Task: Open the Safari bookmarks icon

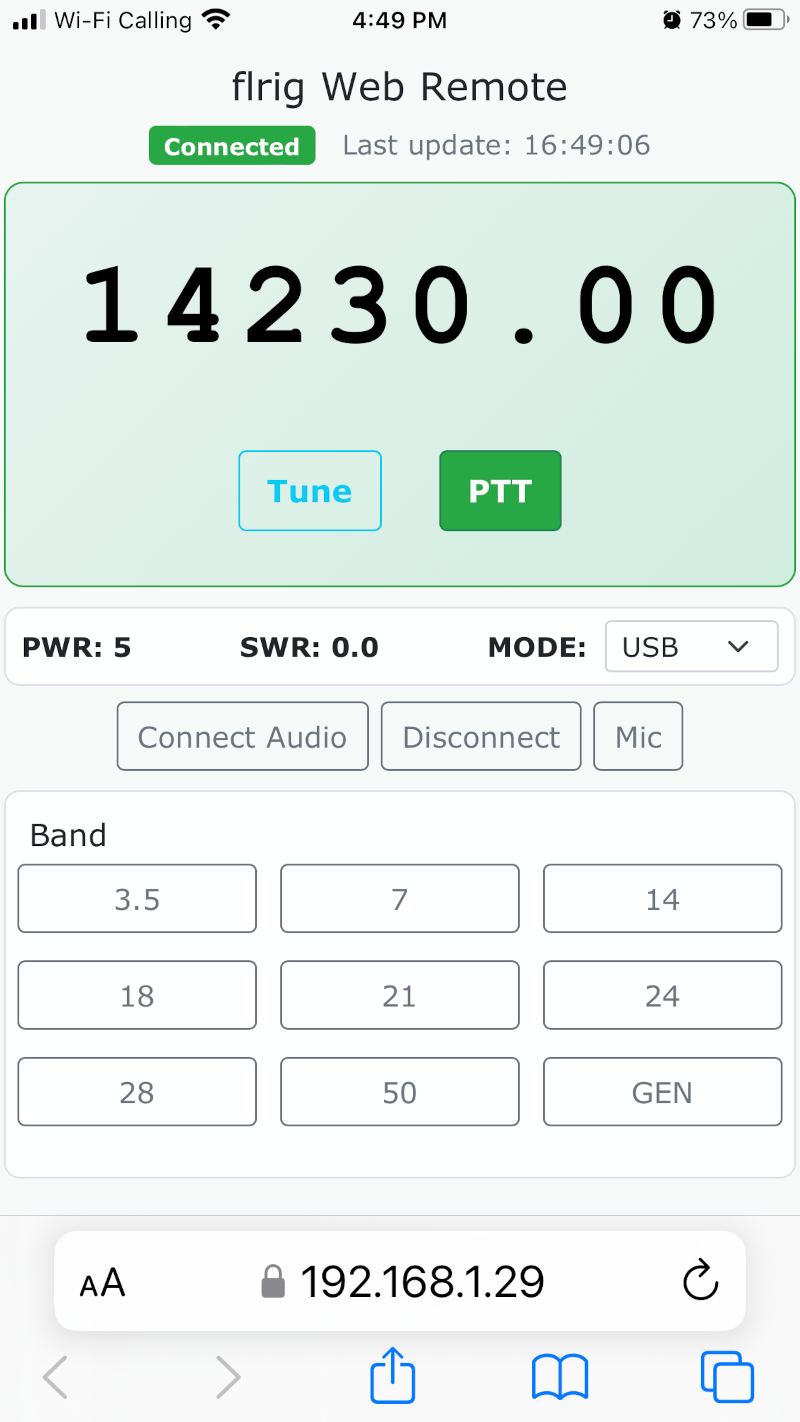Action: click(559, 1376)
